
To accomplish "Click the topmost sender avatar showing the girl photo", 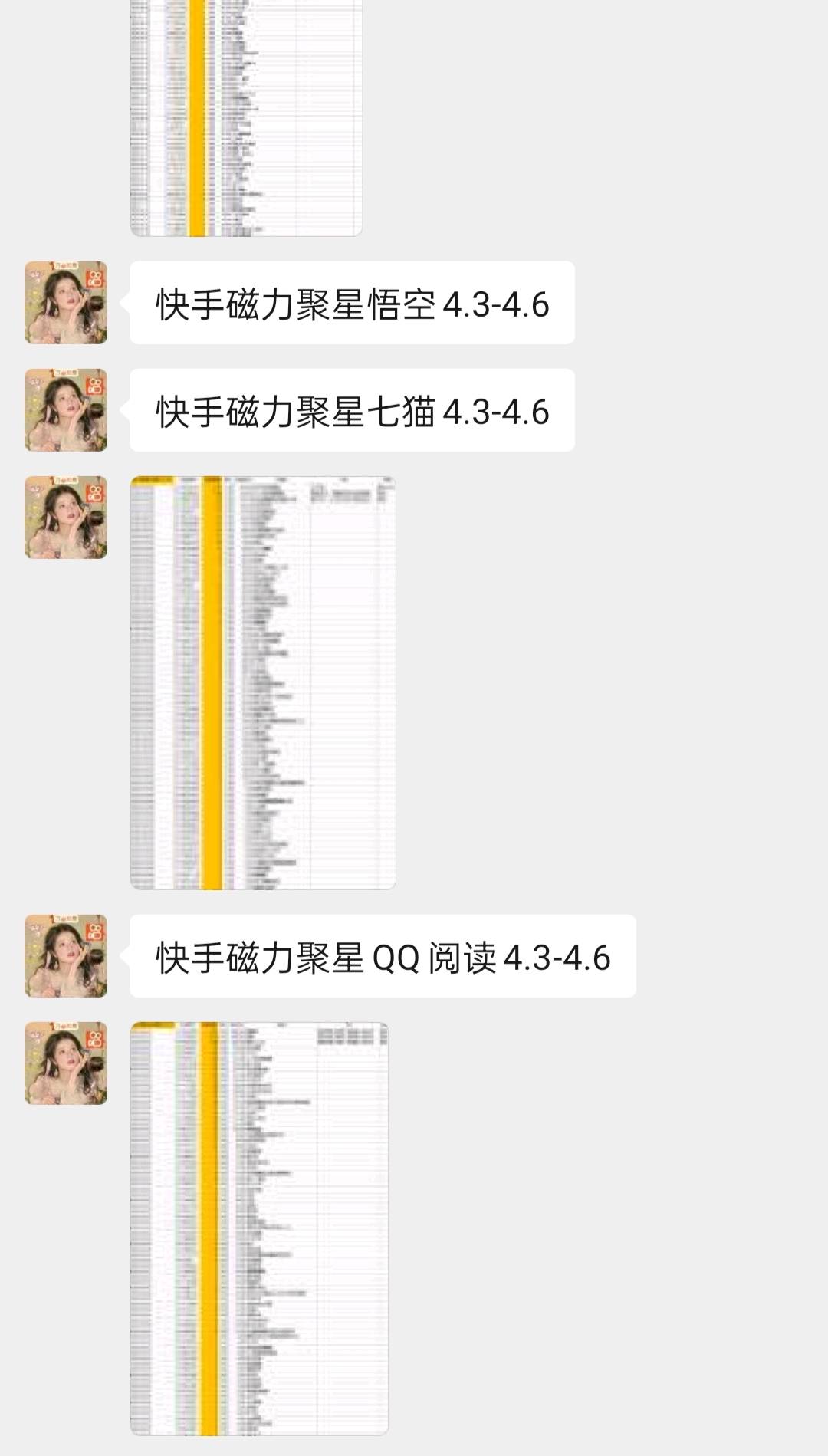I will click(66, 303).
